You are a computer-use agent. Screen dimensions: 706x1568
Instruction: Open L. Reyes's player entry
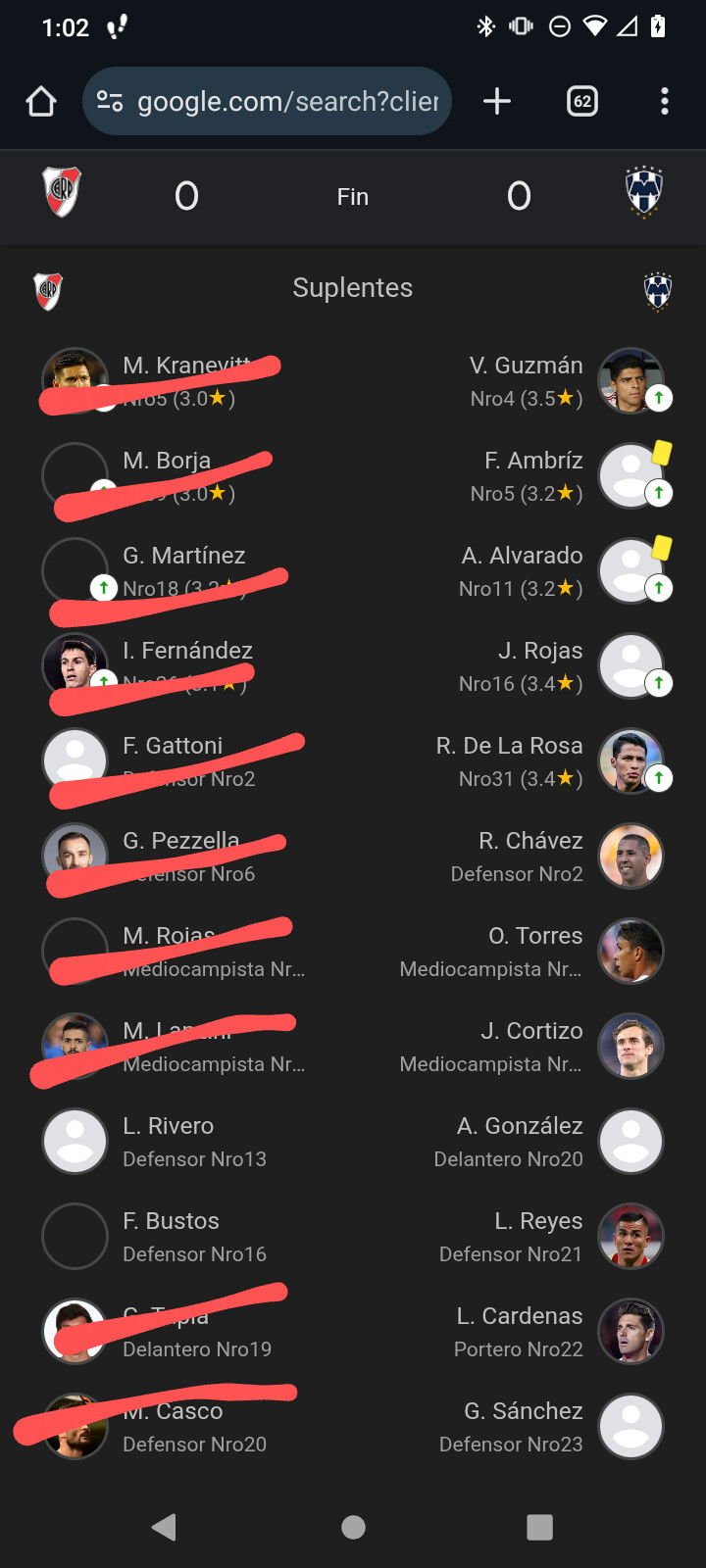pos(529,1237)
